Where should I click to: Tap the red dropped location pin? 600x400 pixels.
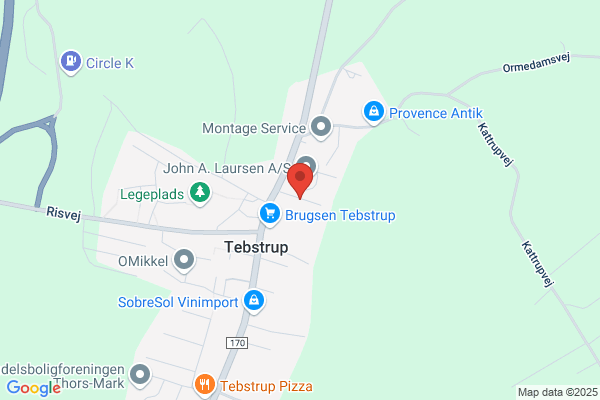coord(300,180)
